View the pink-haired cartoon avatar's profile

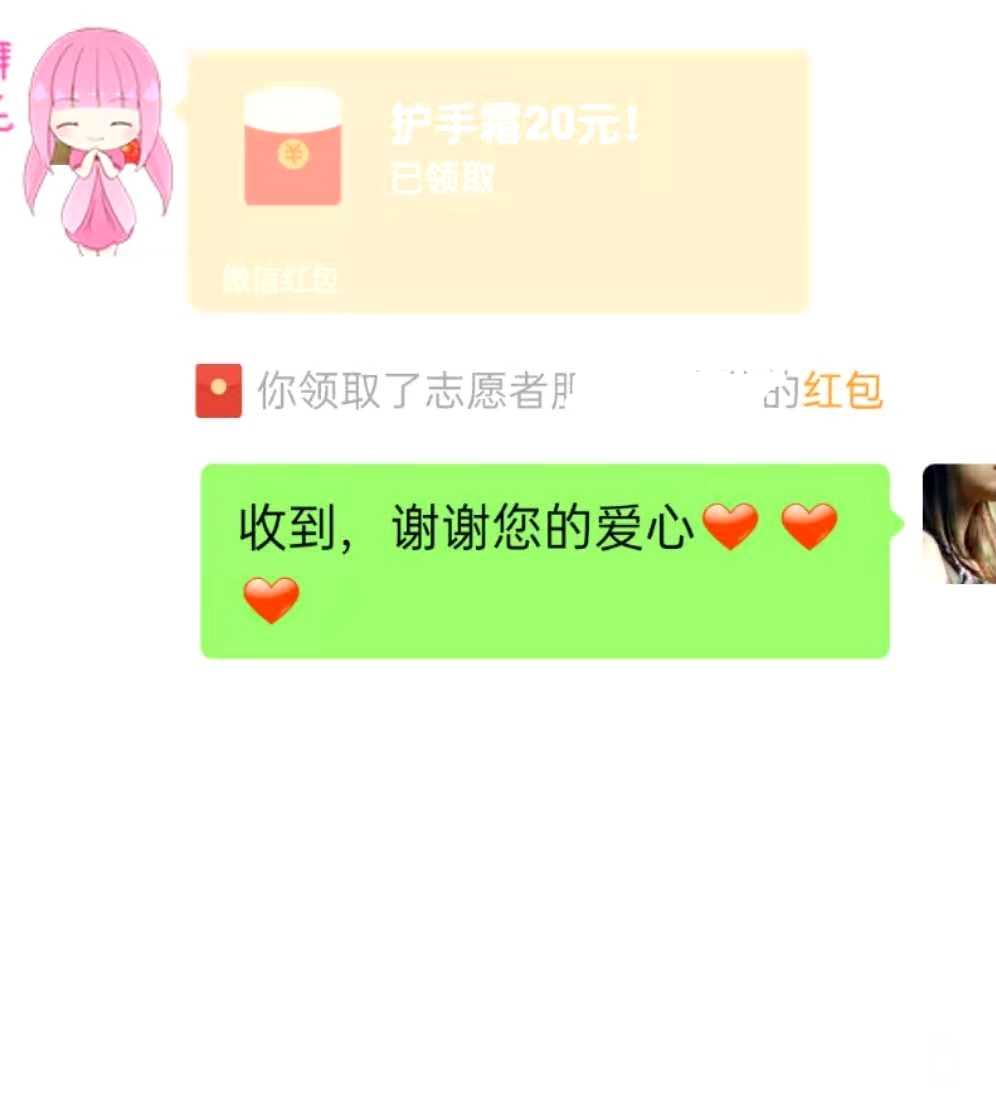(97, 140)
